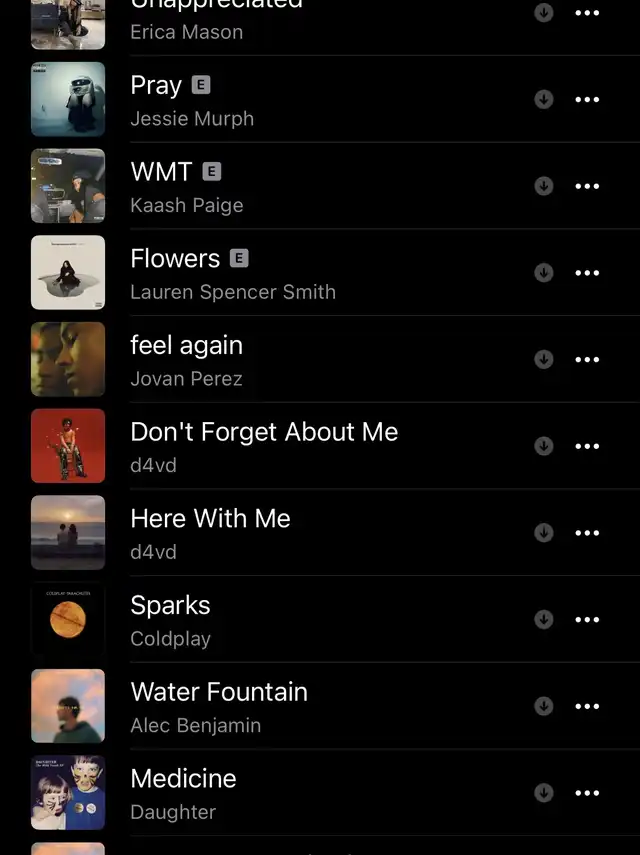Open the overflow menu for Don't Forget About Me

587,447
